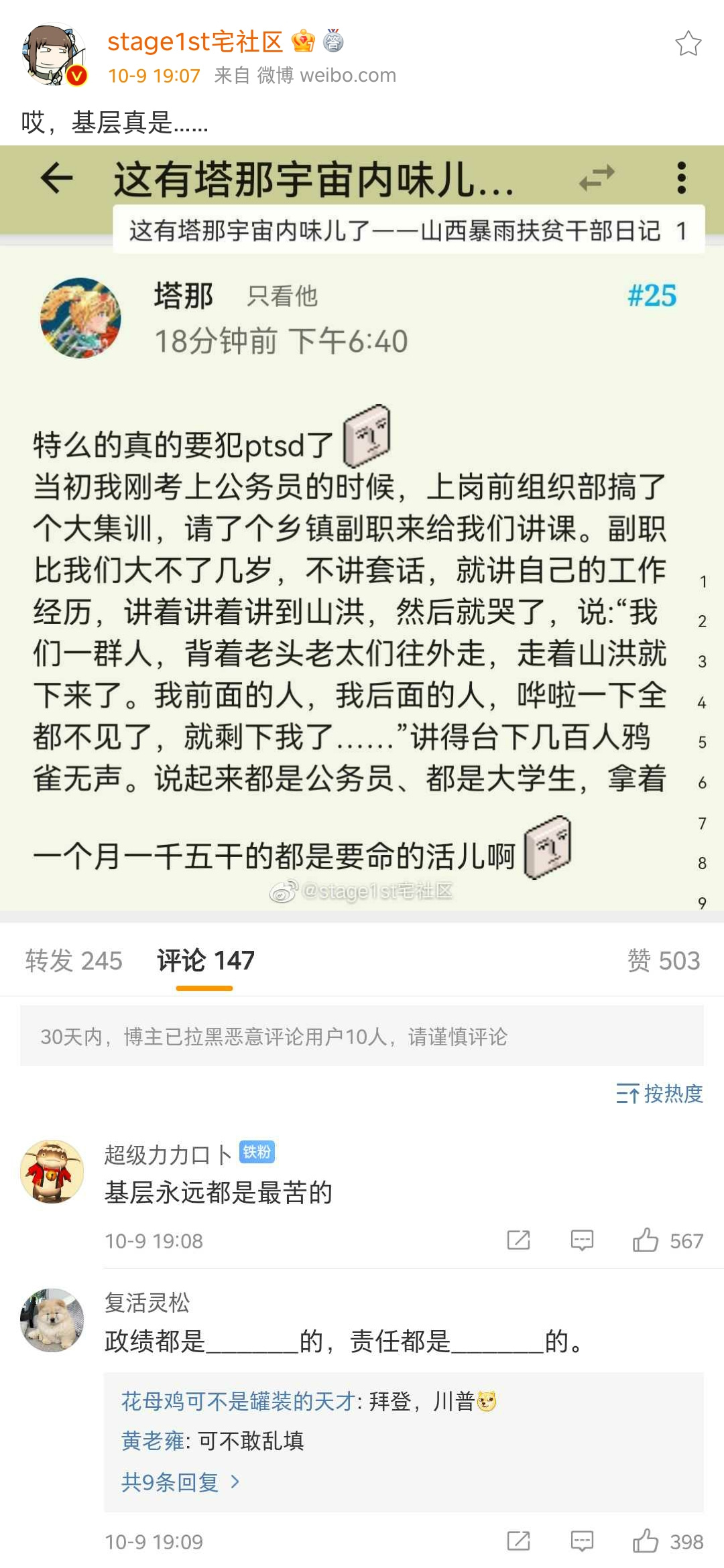Open 超级力口卜's profile avatar
Screen dimensions: 724x1568
tap(52, 1171)
